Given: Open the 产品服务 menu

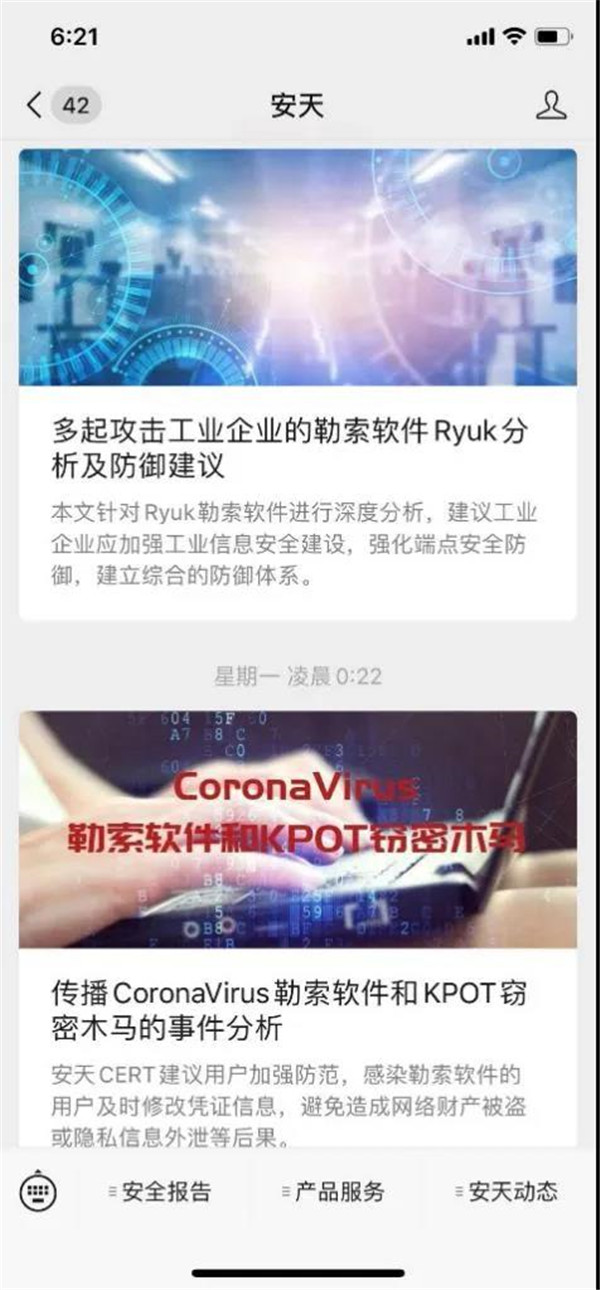Looking at the screenshot, I should tap(333, 1191).
